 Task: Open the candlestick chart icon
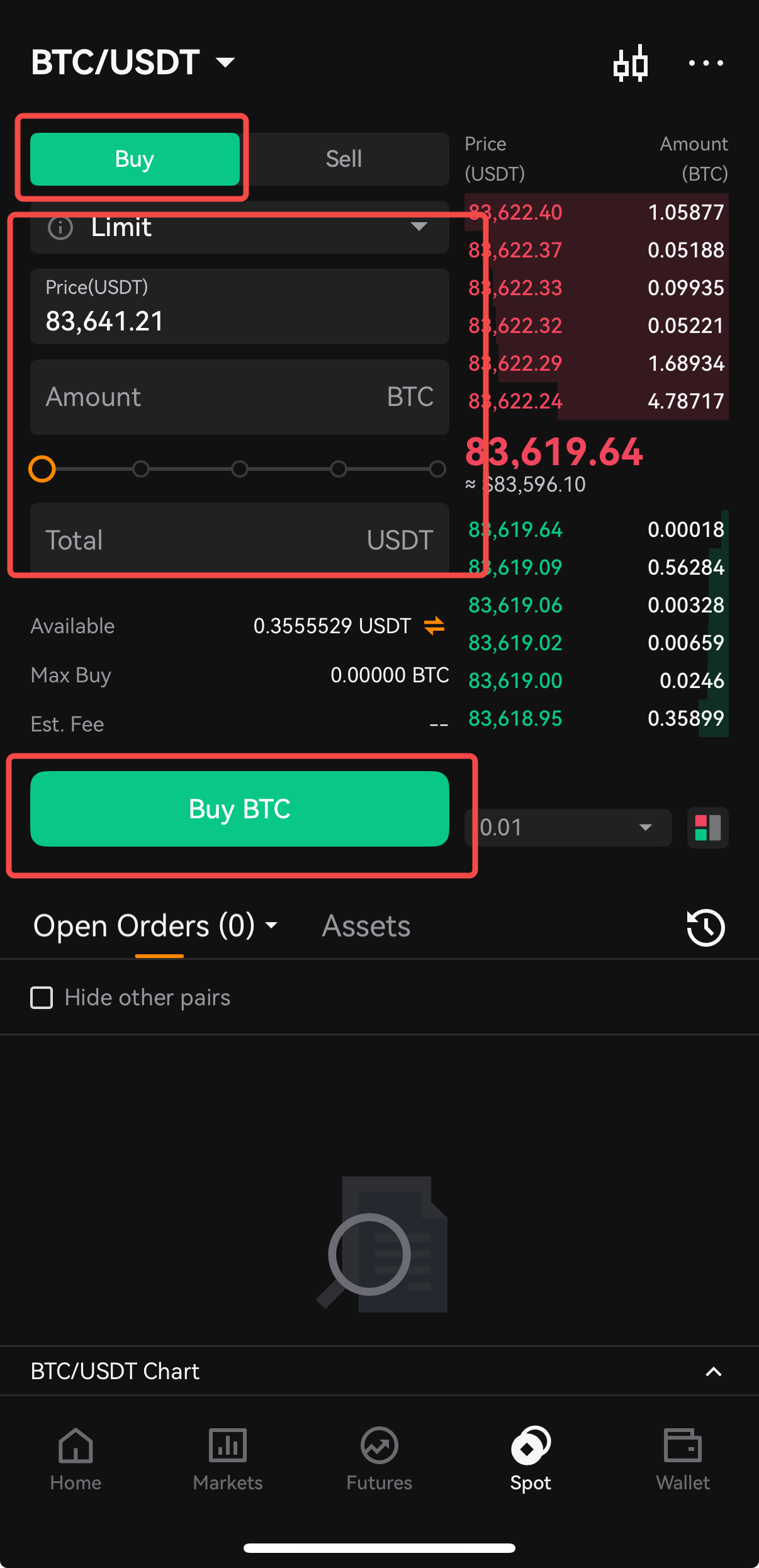(x=630, y=63)
